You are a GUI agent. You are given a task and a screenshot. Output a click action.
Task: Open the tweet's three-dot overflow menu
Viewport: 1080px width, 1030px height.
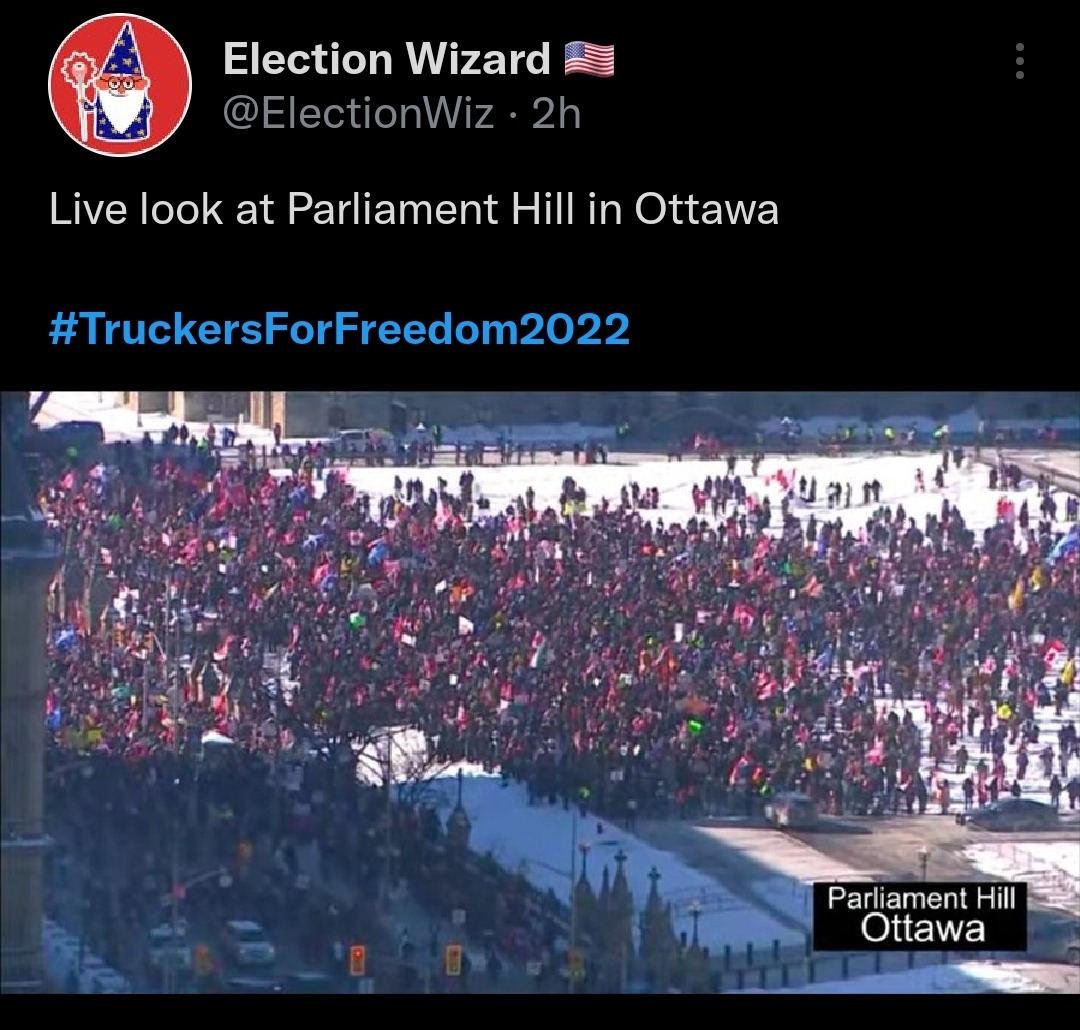tap(1019, 62)
